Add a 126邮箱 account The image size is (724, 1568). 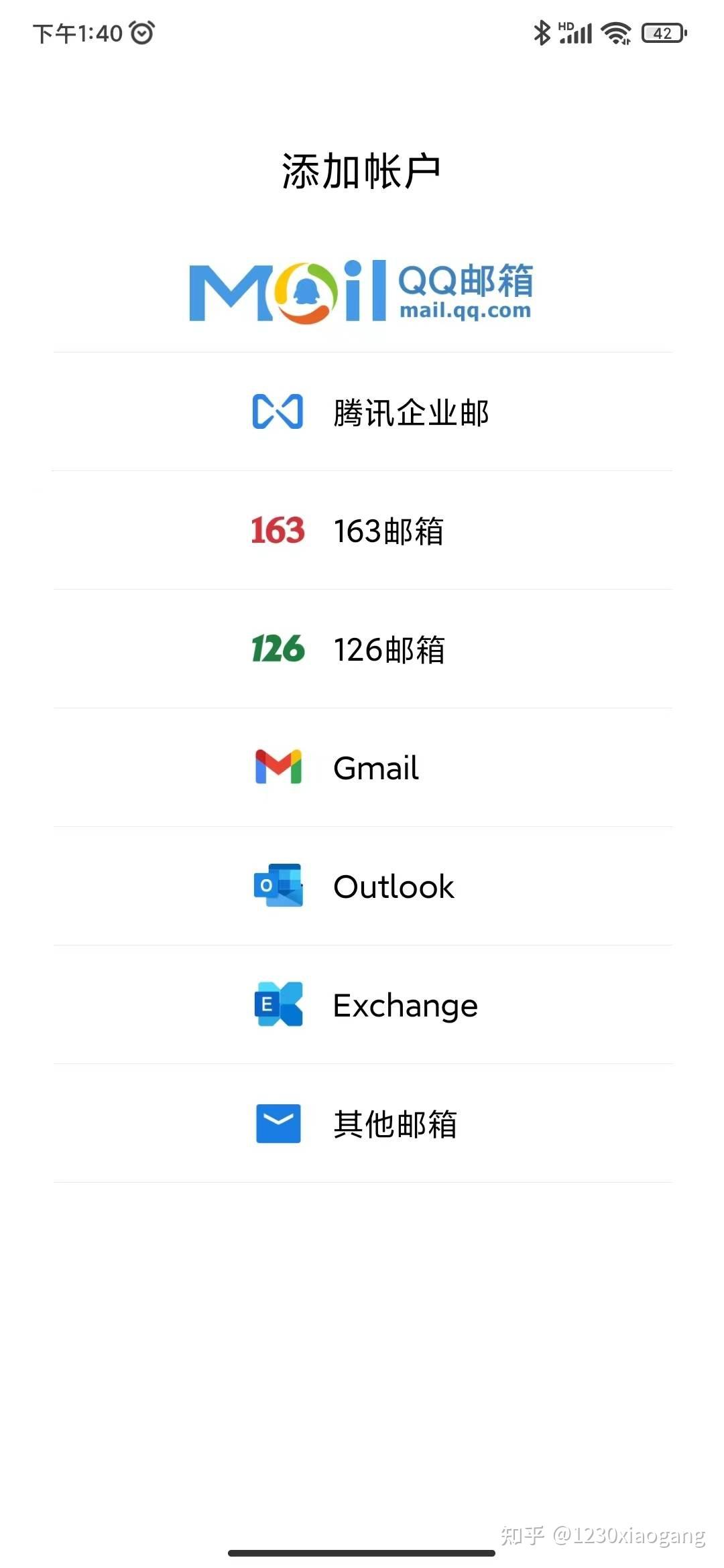tap(349, 649)
